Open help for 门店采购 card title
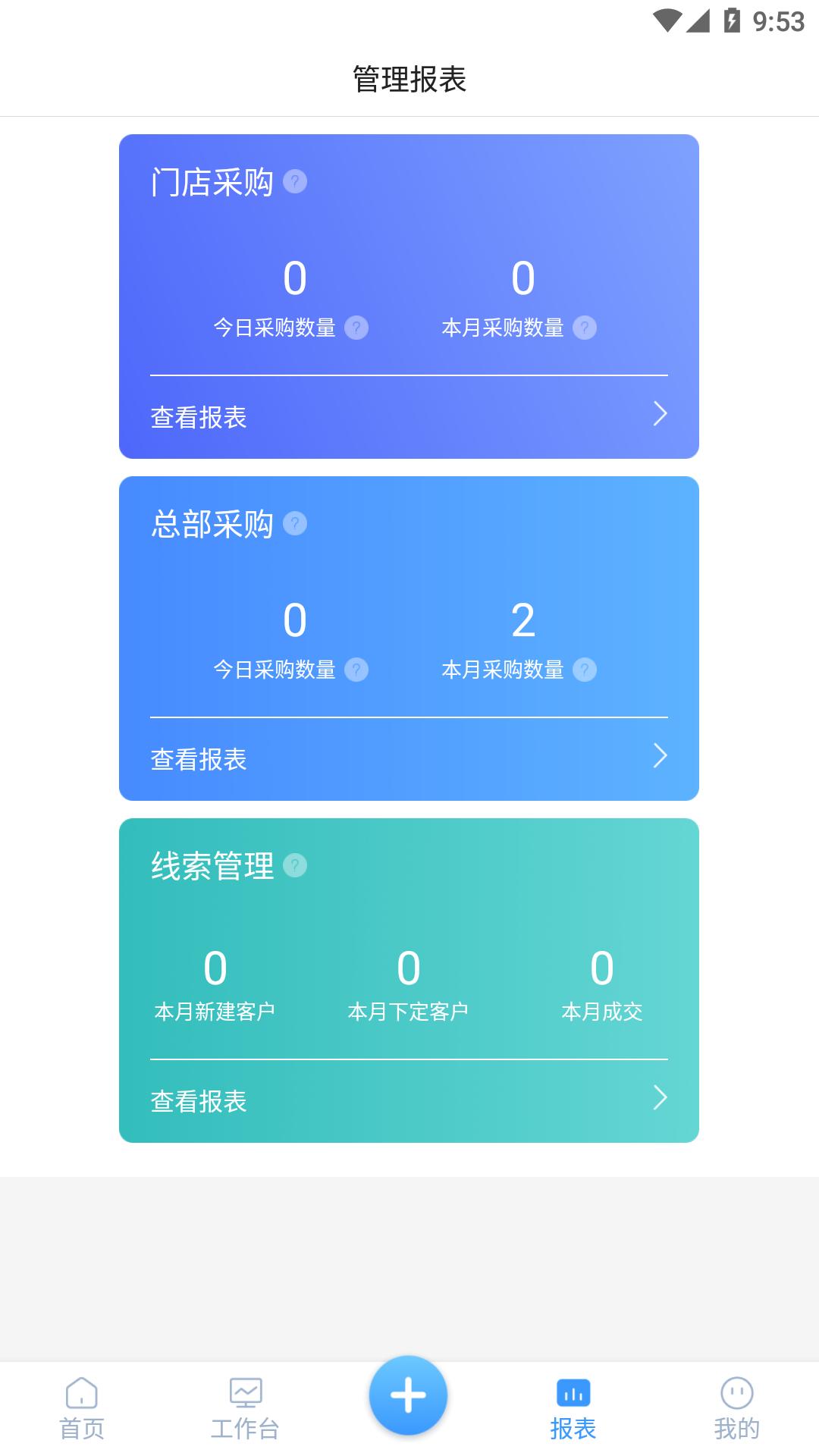 (x=294, y=182)
